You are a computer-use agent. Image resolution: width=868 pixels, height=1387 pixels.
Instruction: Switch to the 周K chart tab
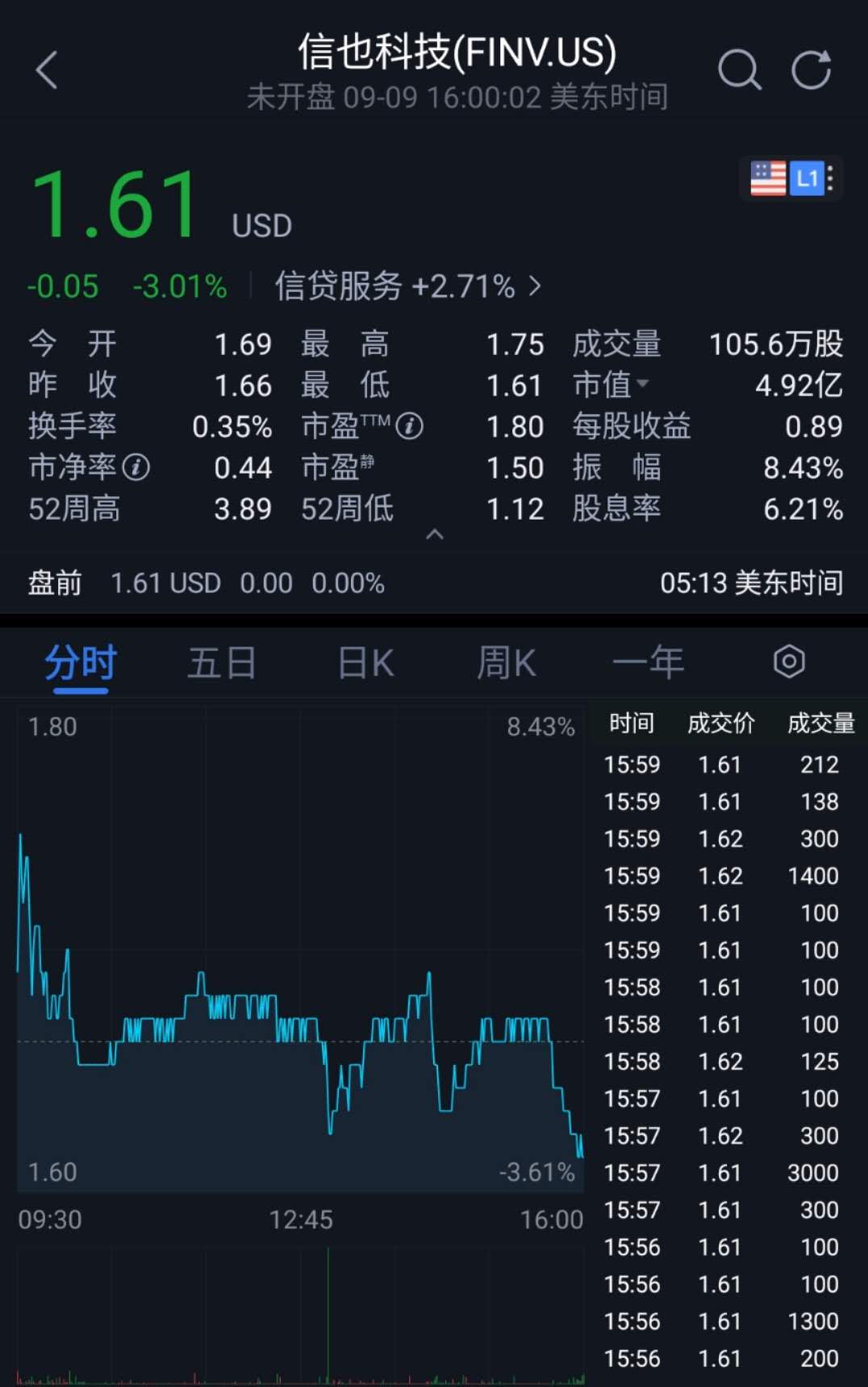506,663
